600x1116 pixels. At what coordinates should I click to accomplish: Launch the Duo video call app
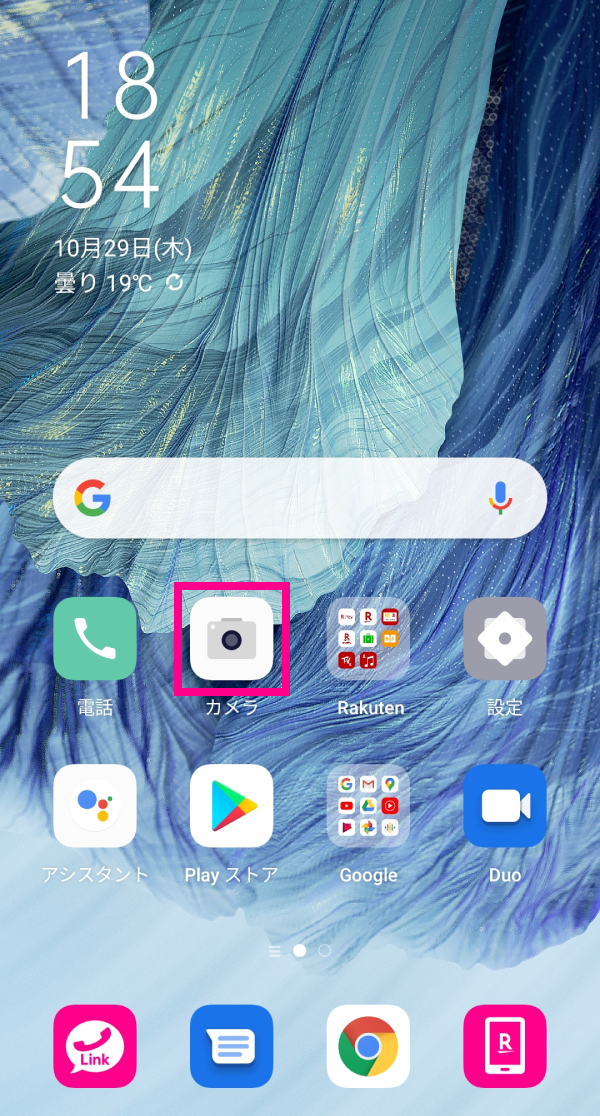504,806
